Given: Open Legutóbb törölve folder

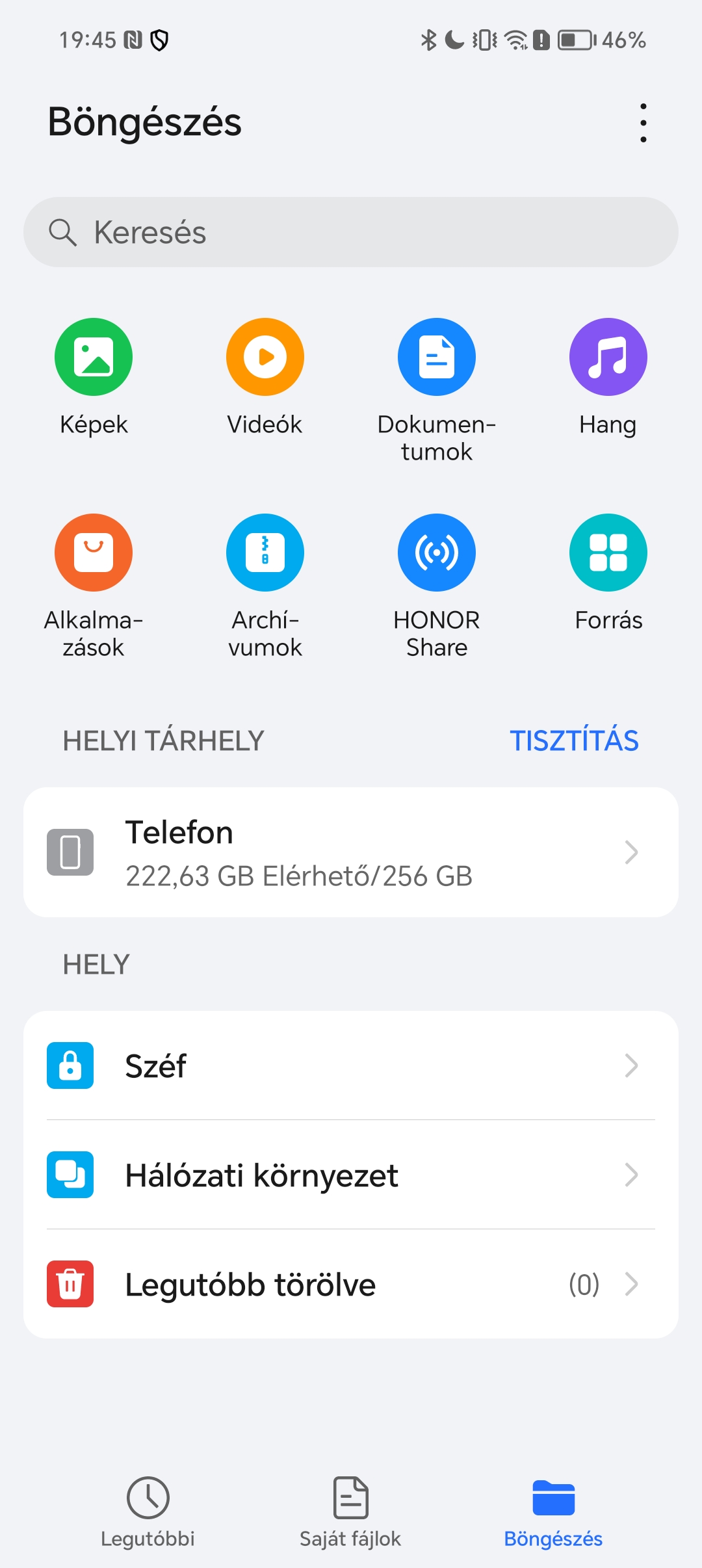Looking at the screenshot, I should point(351,1284).
